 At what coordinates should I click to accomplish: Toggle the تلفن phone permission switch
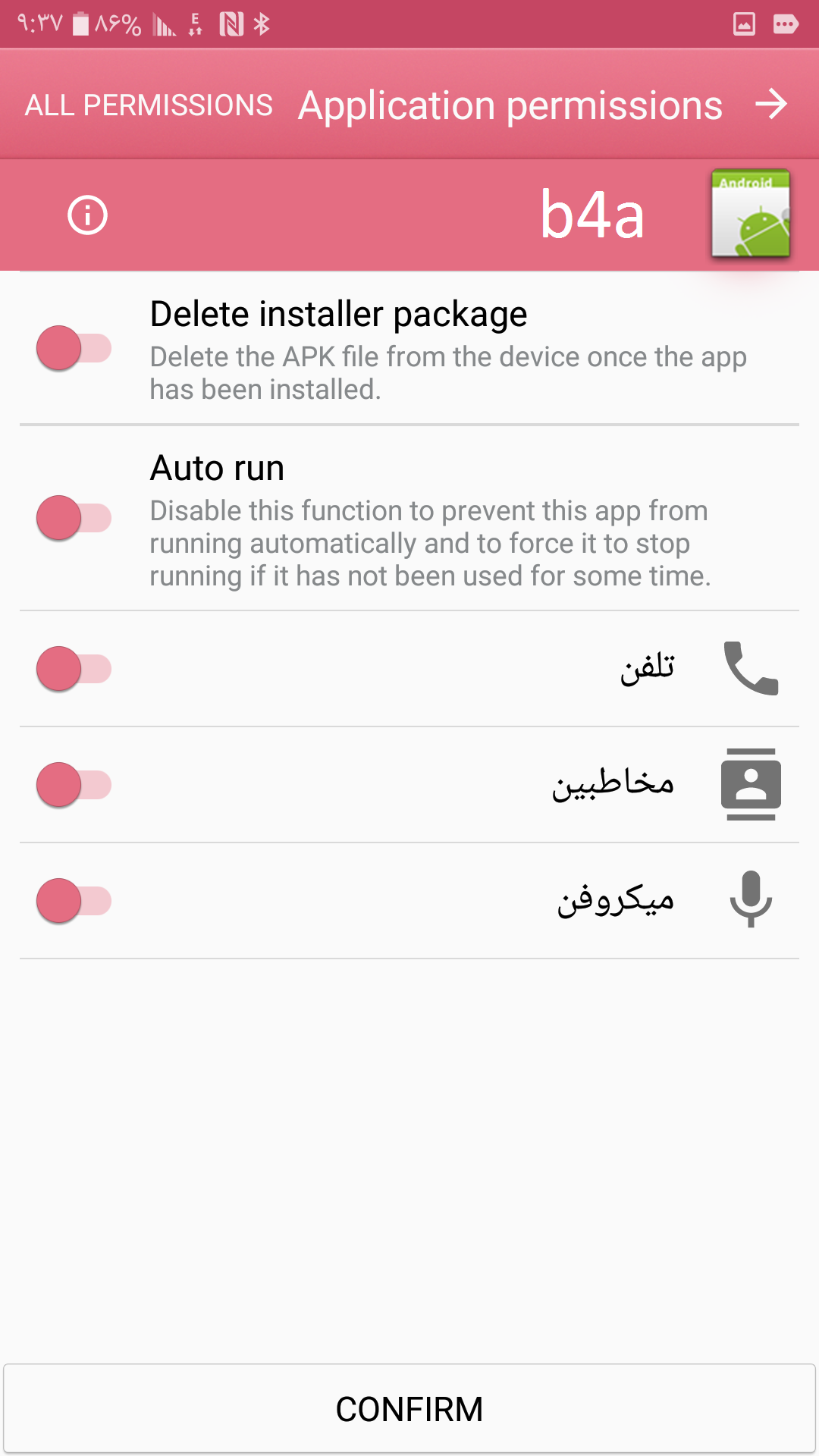74,669
